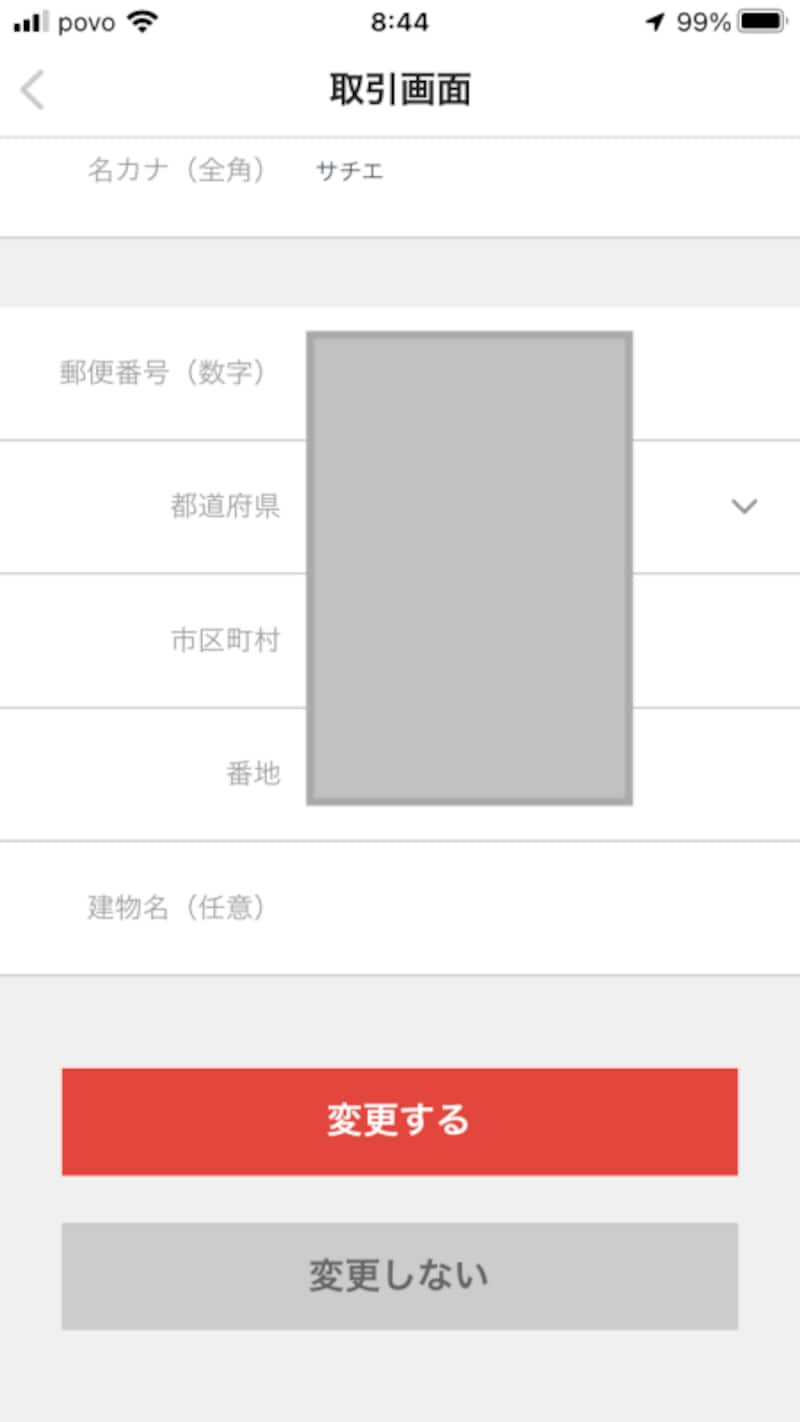Tap the back chevron to return
The image size is (800, 1422).
[32, 90]
